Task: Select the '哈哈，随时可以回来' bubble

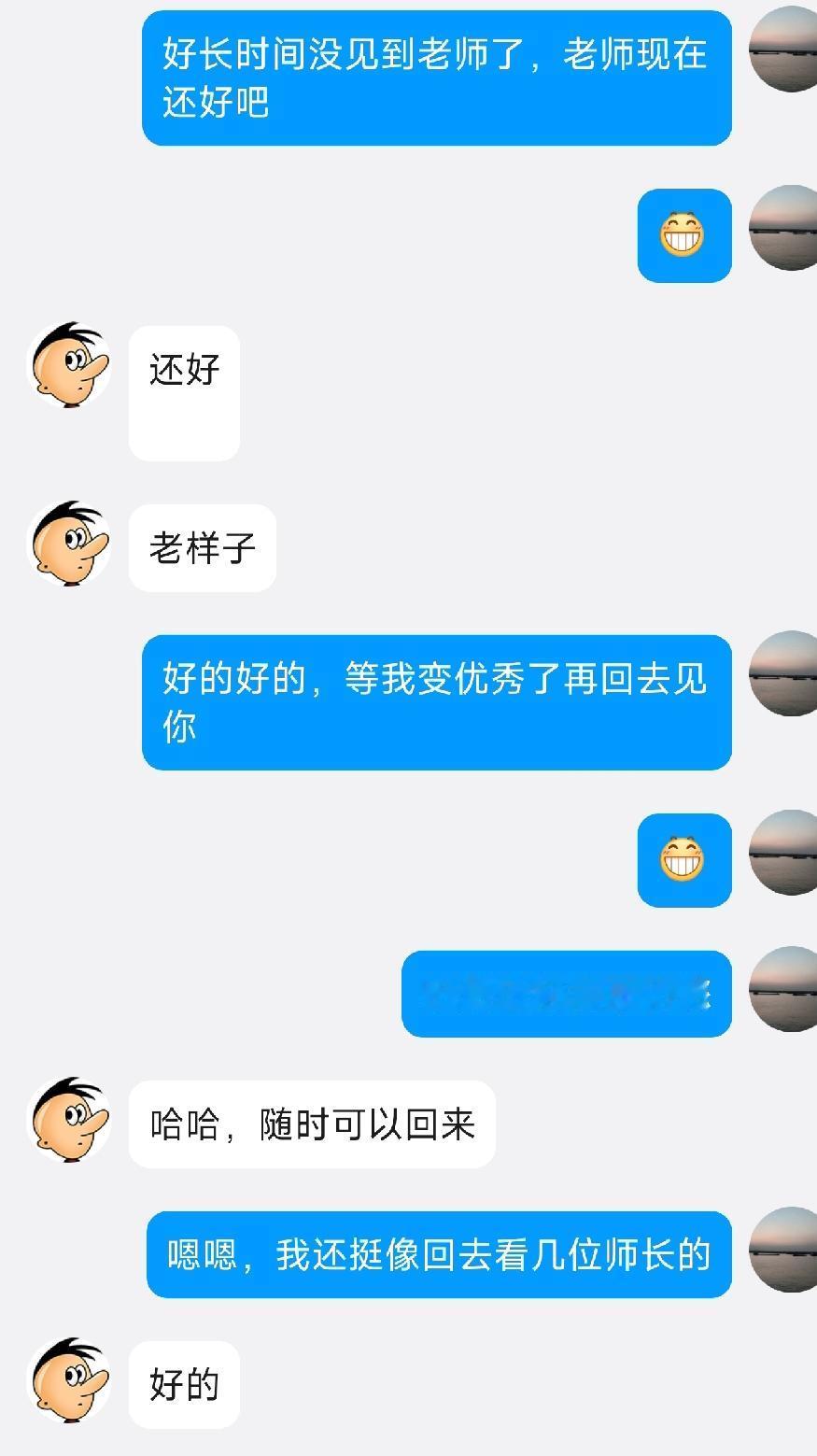Action: pyautogui.click(x=311, y=1125)
